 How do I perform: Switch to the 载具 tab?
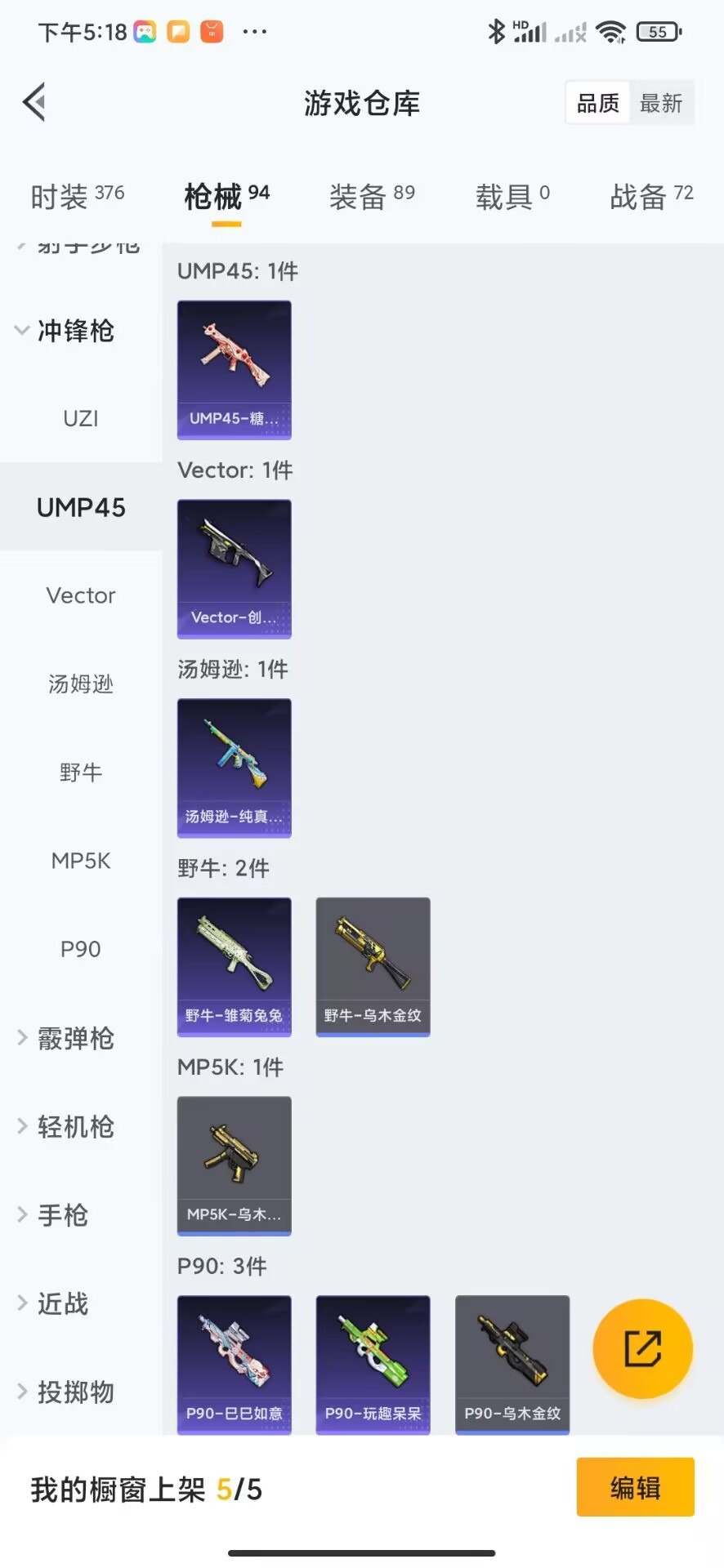[512, 196]
